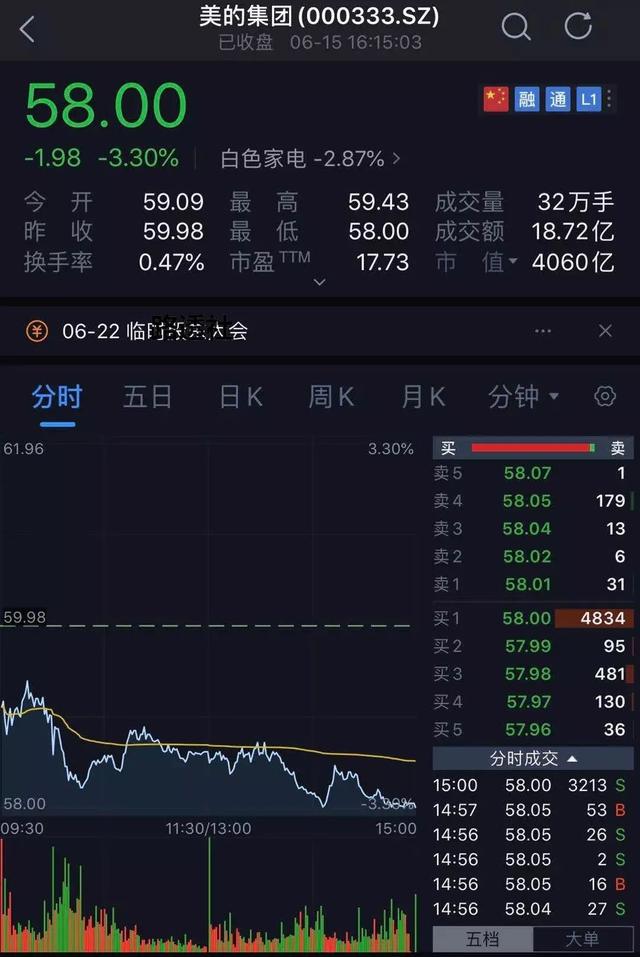The height and width of the screenshot is (957, 640).
Task: Dismiss the 06-22 notice banner
Action: coord(605,331)
